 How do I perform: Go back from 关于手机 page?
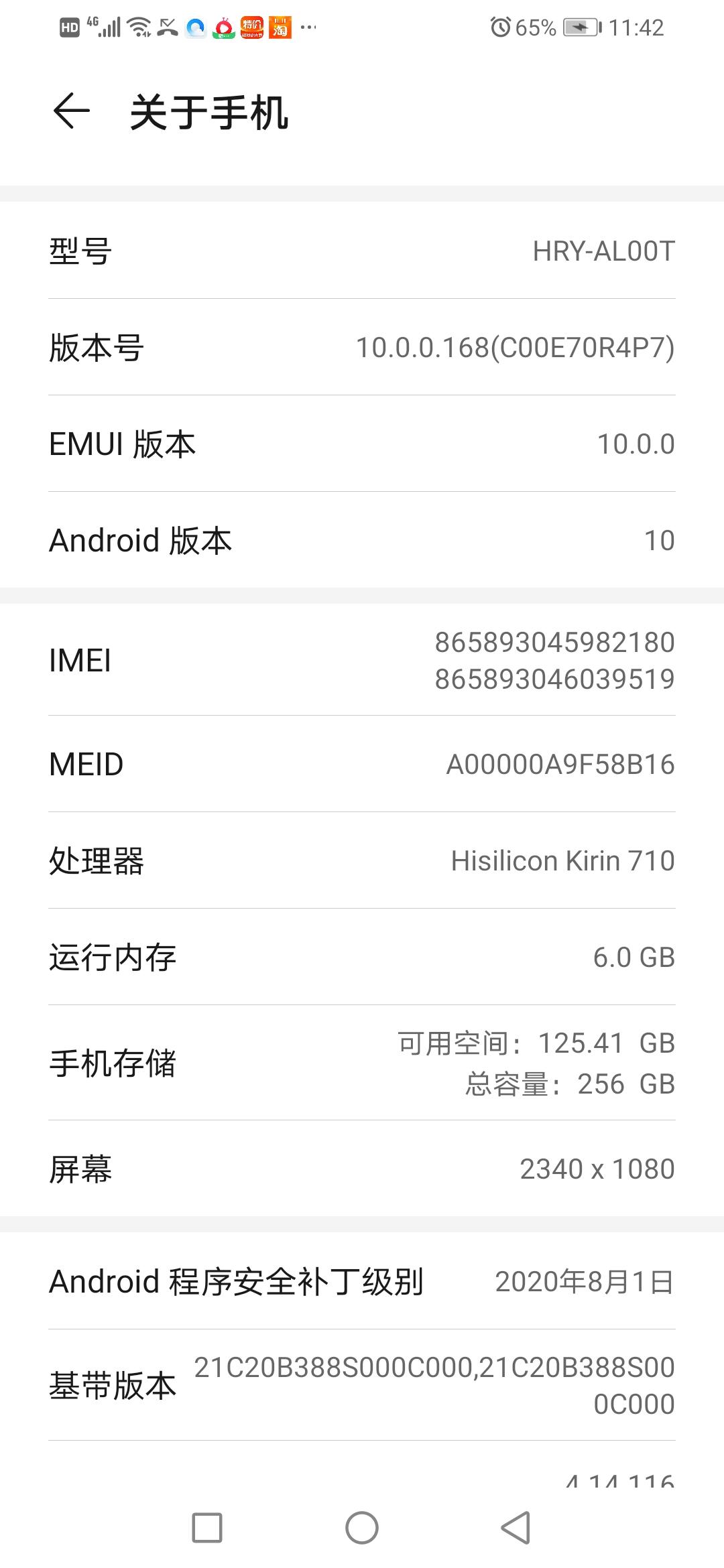tap(71, 111)
